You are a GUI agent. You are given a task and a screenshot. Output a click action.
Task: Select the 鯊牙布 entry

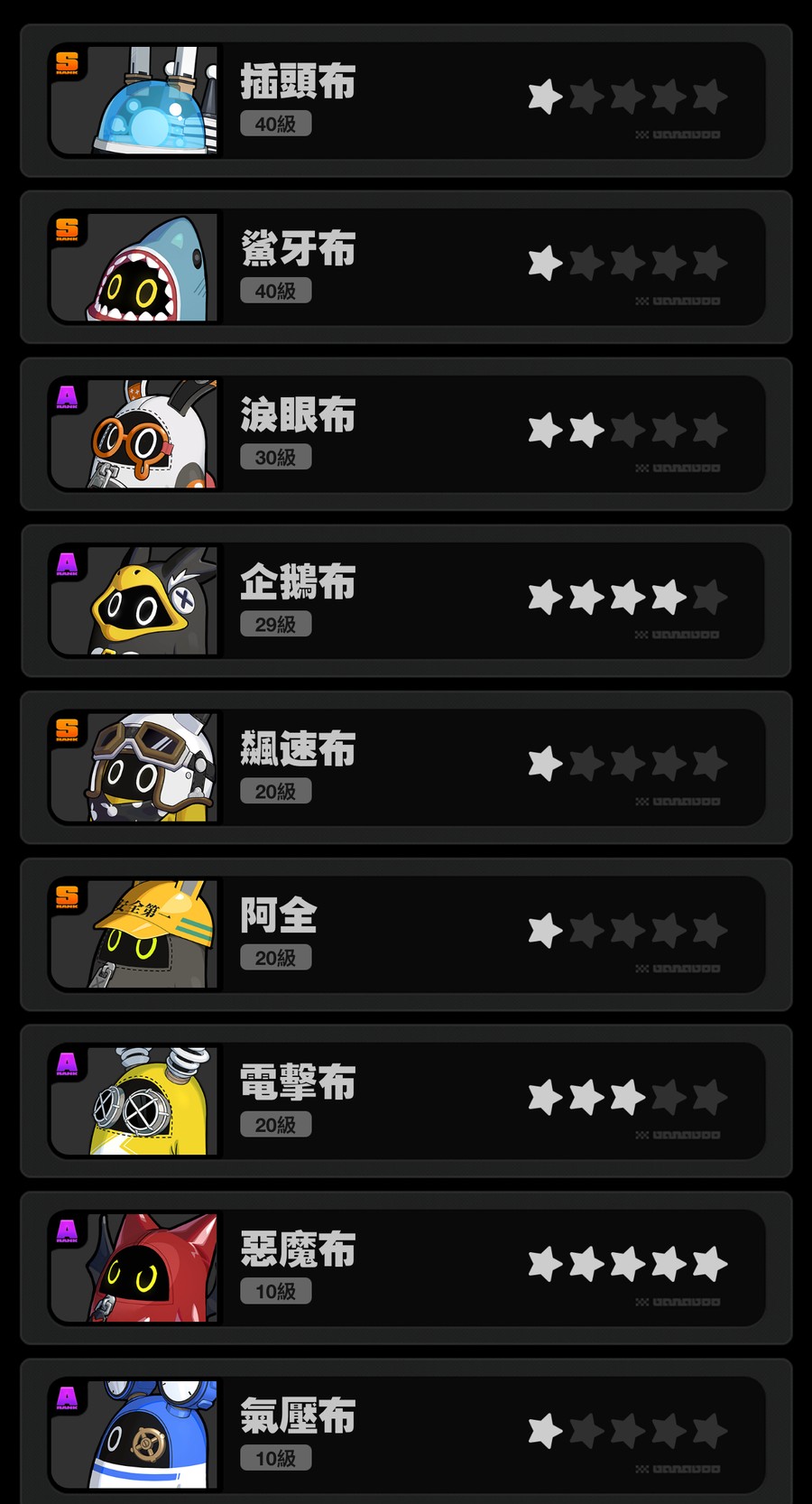[406, 267]
